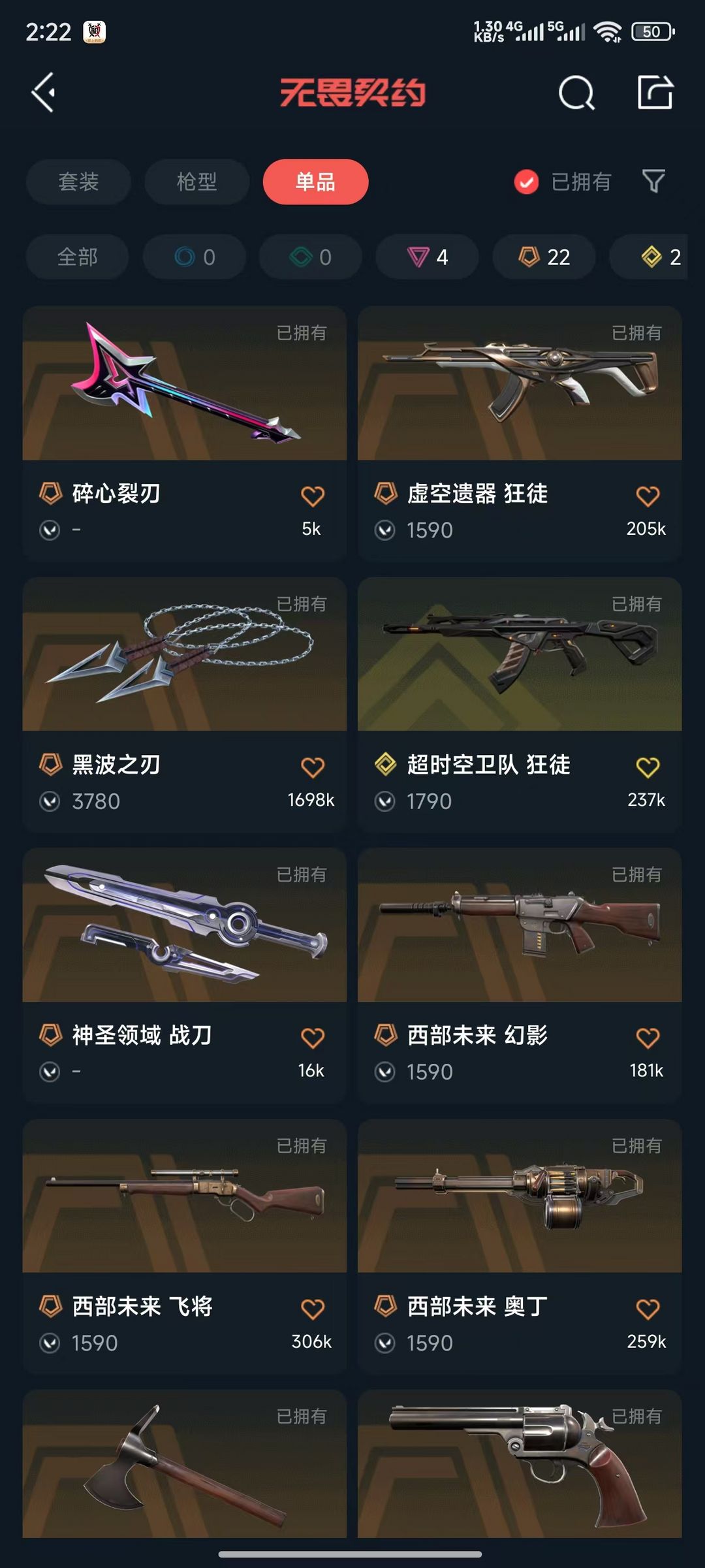Open the 西部未来 幻影 skin card
Viewport: 705px width, 1568px height.
point(520,926)
